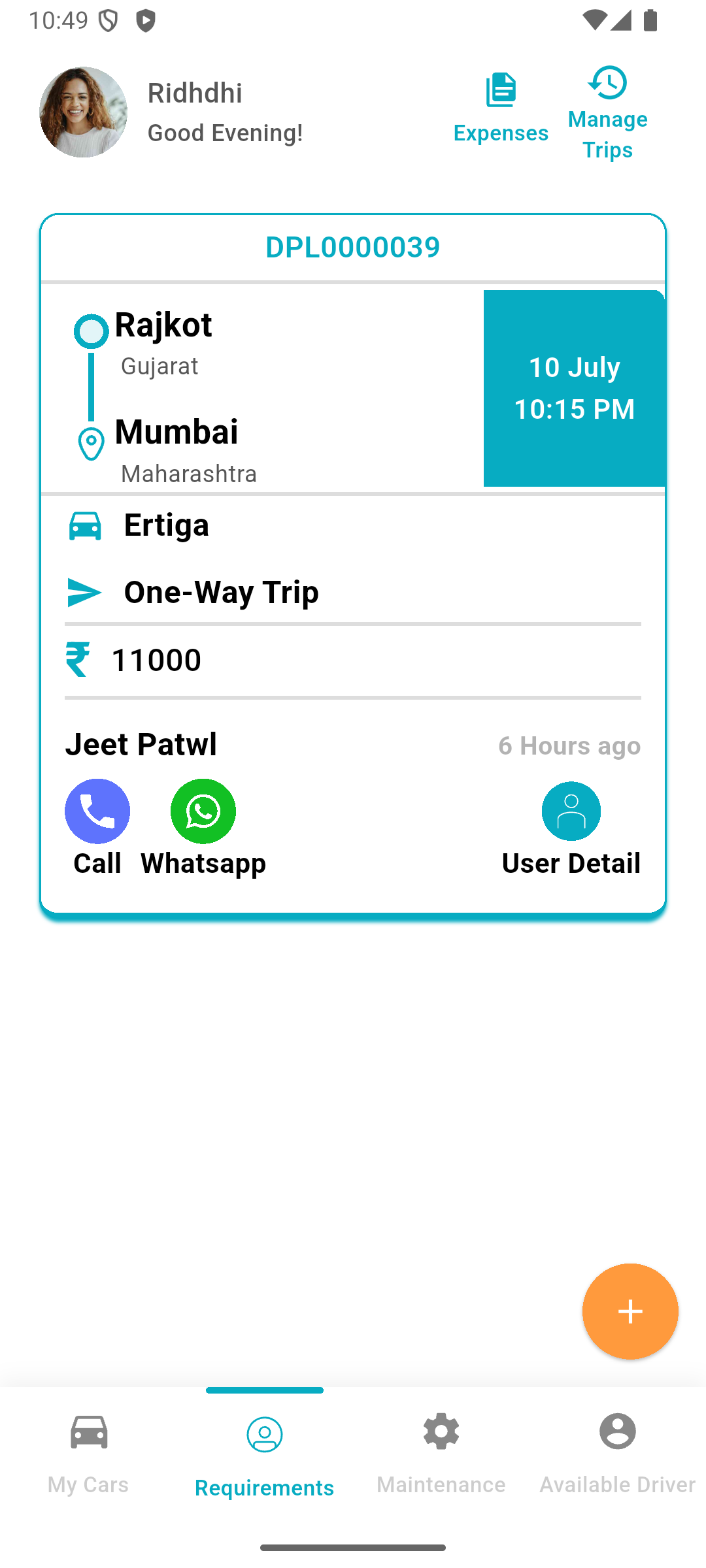Open trip requirement DPL0000039
The image size is (706, 1568).
pyautogui.click(x=353, y=247)
